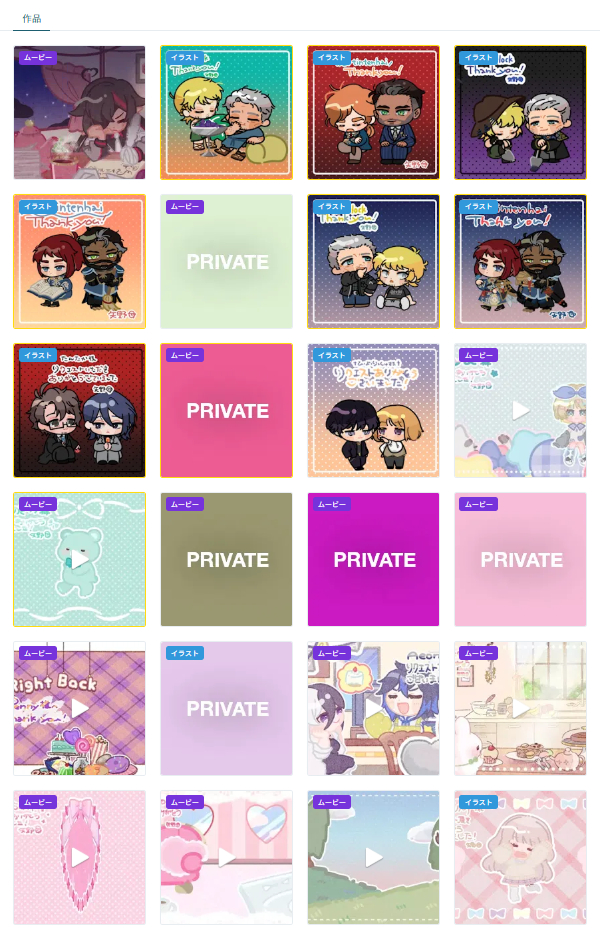600x932 pixels.
Task: Open the teal-background thank-you illustration
Action: coord(226,112)
